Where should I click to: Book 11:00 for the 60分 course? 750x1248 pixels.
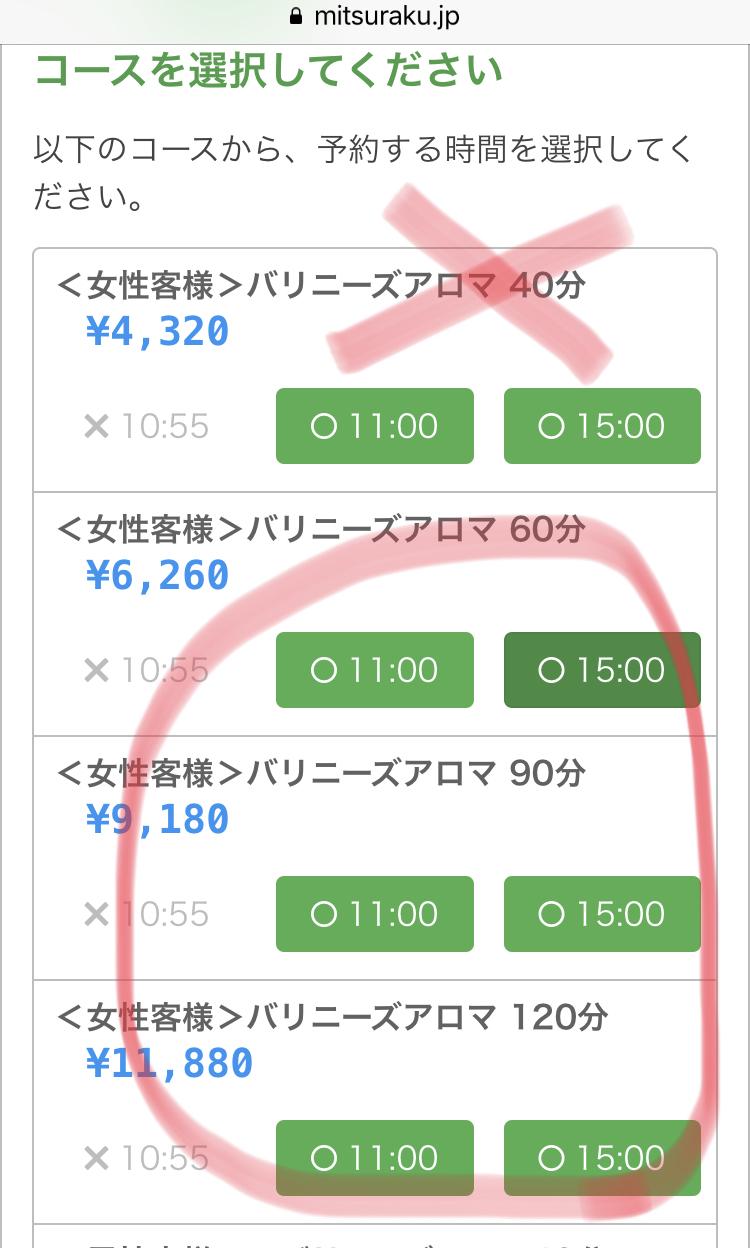tap(374, 670)
